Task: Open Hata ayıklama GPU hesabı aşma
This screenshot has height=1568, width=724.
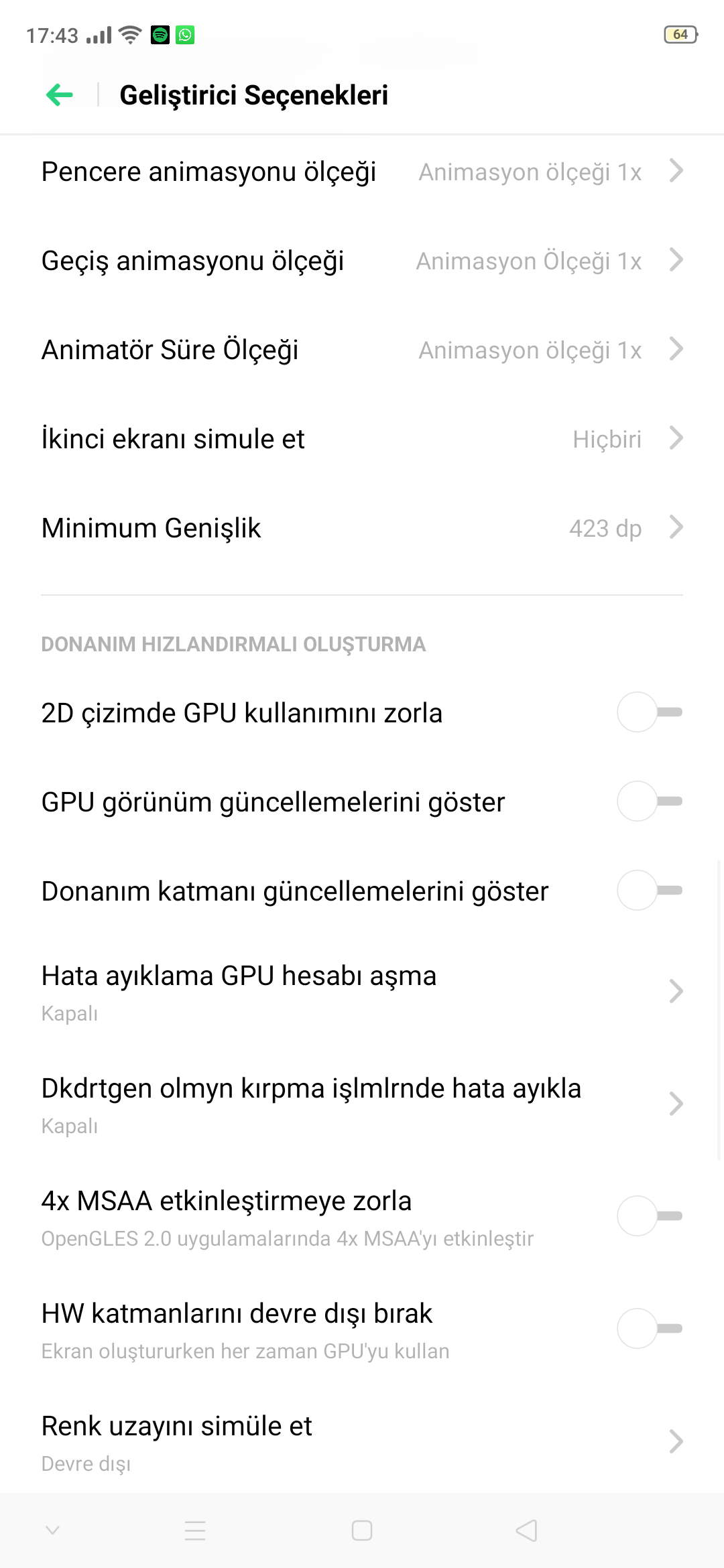Action: tap(362, 992)
